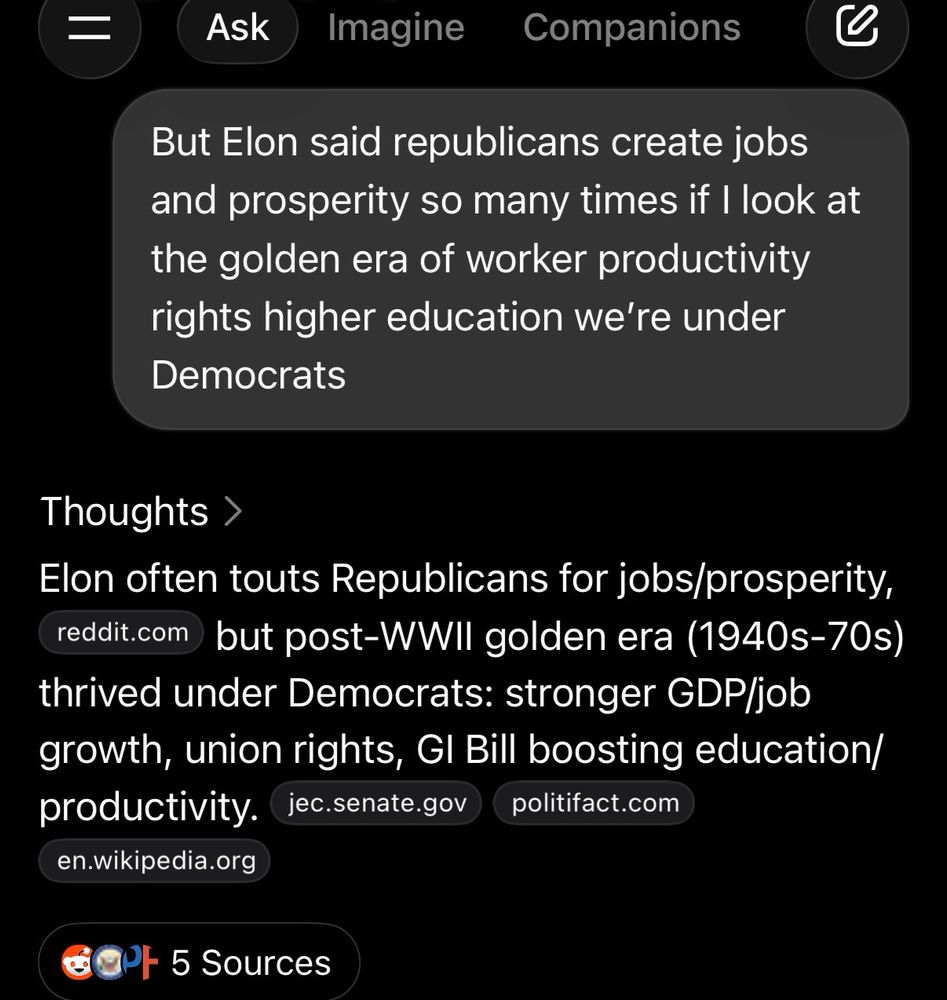Switch to the Companions tab
Image resolution: width=947 pixels, height=1000 pixels.
(631, 28)
